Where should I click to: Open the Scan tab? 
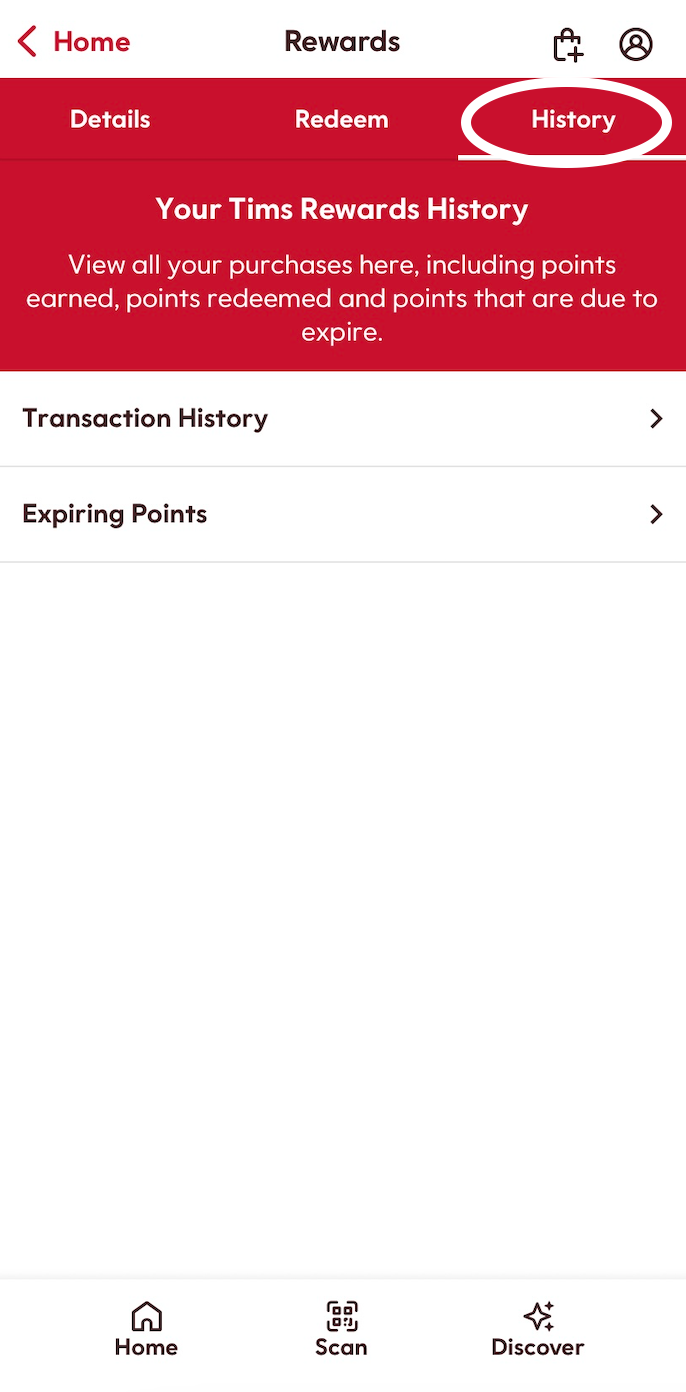click(341, 1329)
